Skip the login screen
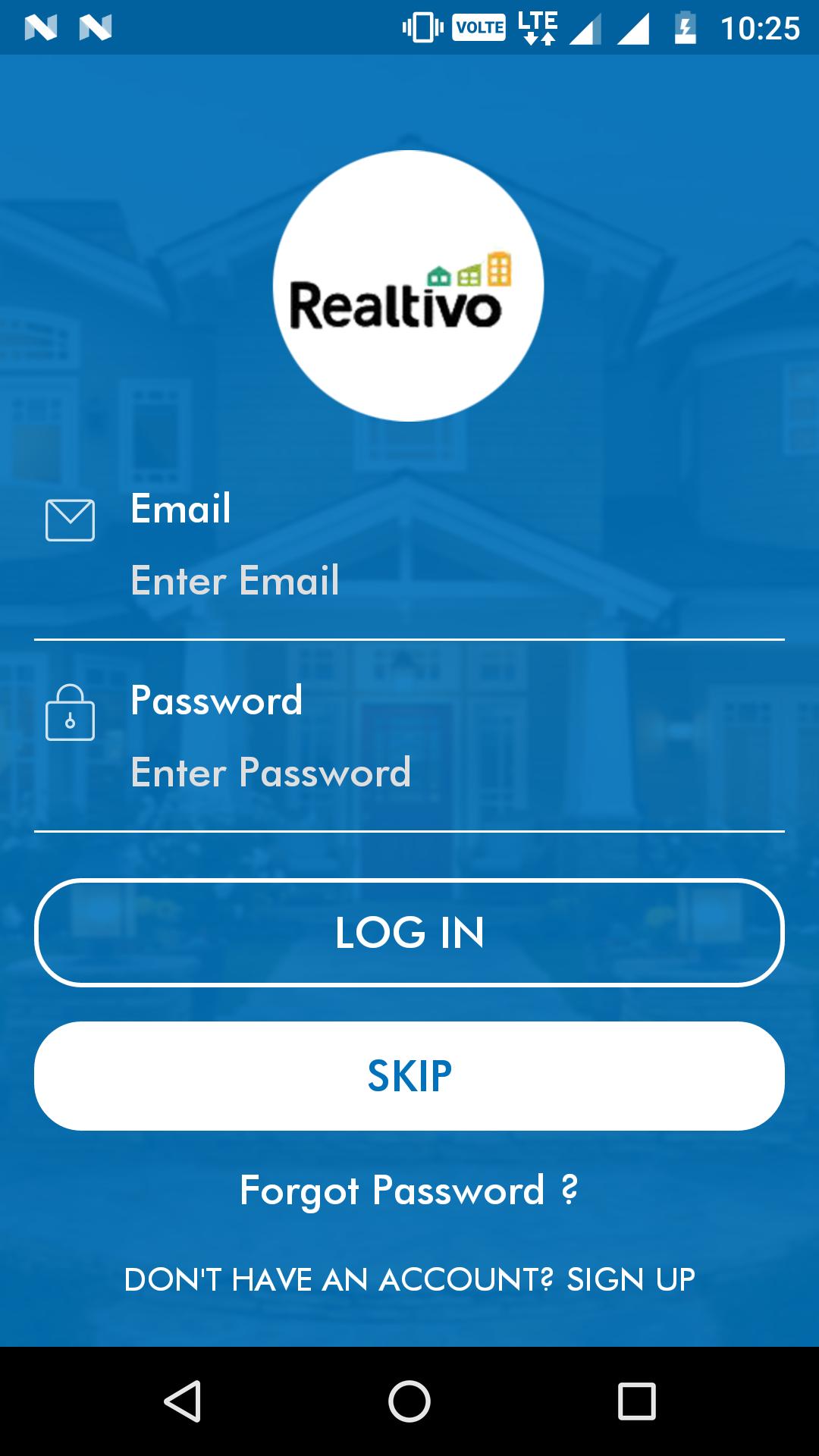The width and height of the screenshot is (819, 1456). tap(409, 1075)
